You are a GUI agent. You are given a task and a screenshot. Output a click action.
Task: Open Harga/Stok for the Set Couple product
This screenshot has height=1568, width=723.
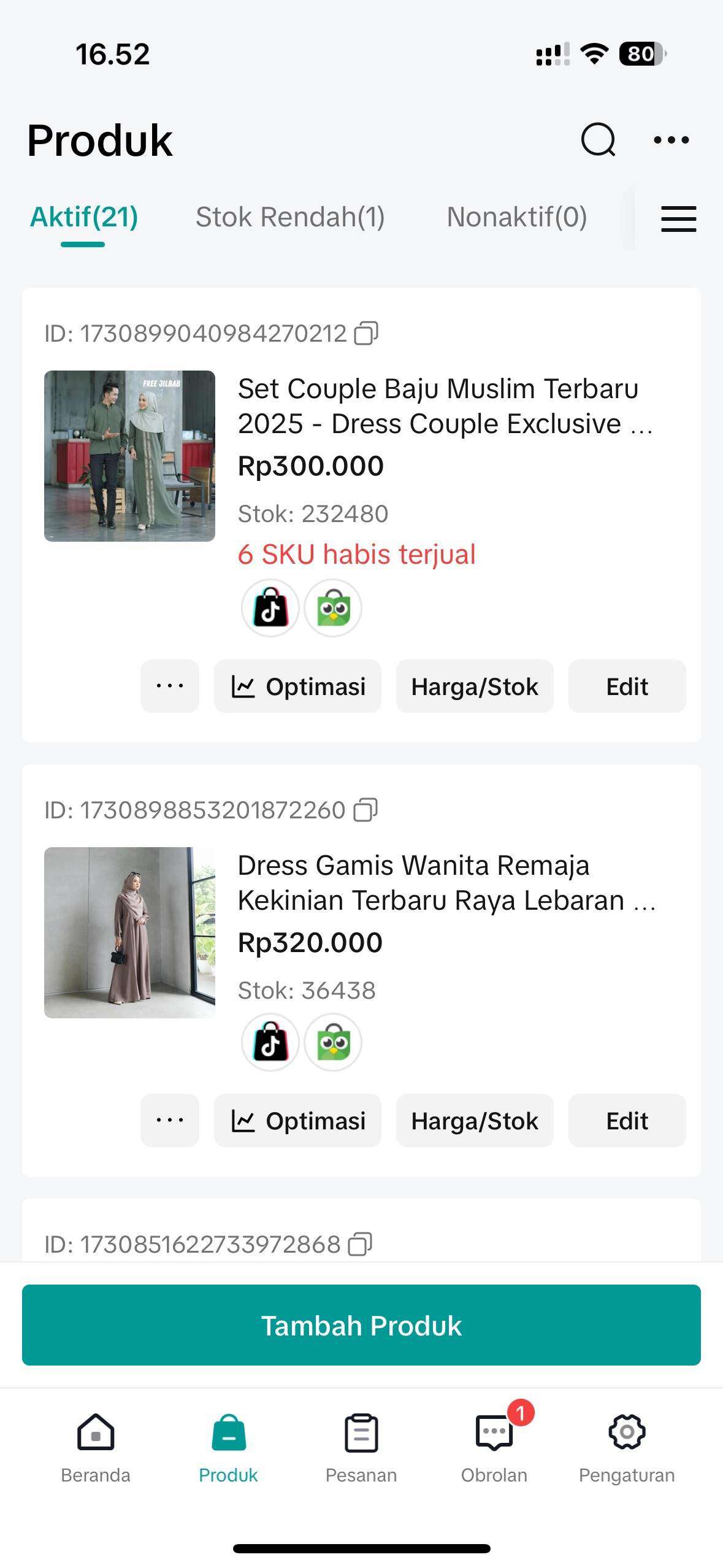coord(475,686)
